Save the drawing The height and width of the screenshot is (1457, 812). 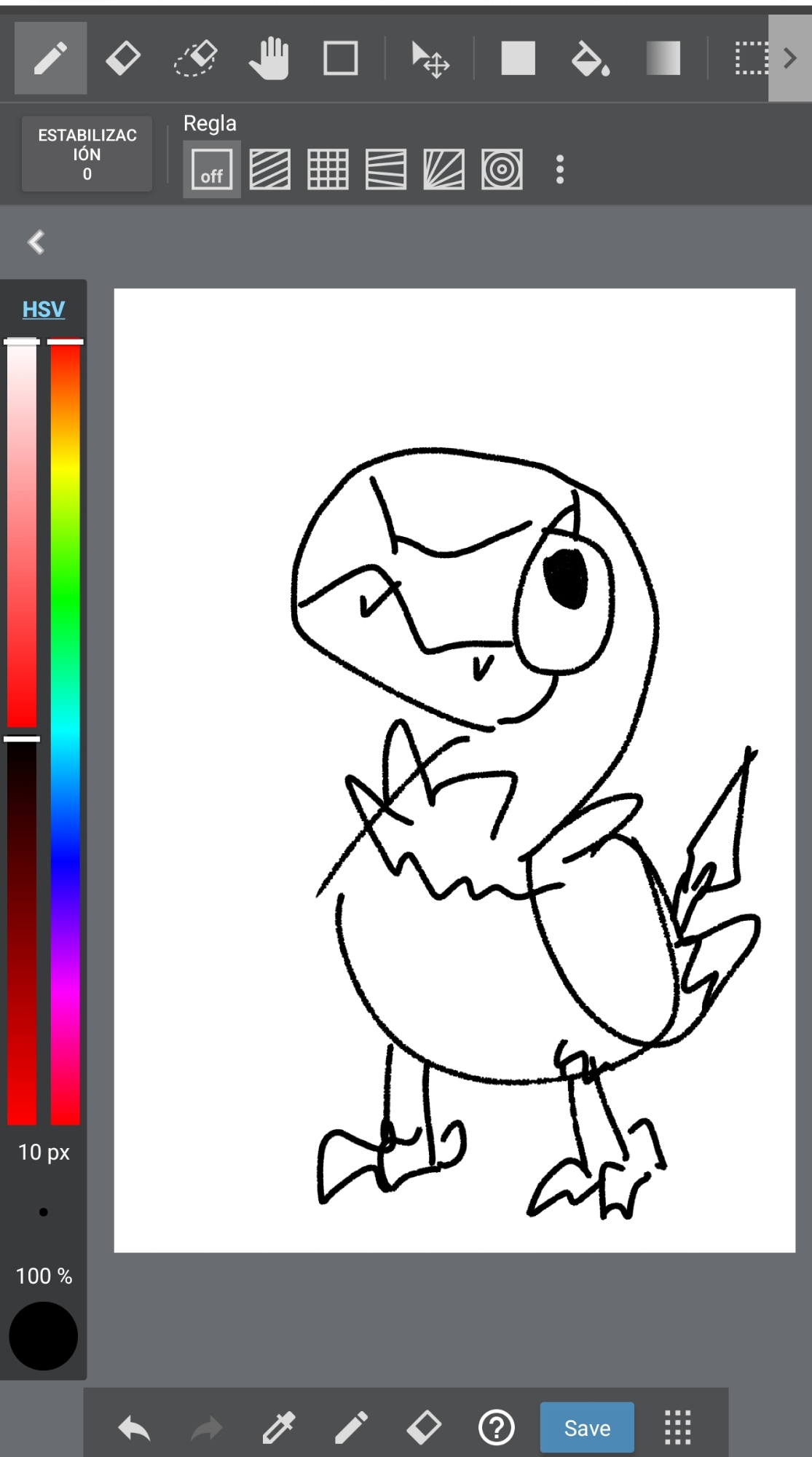click(x=587, y=1428)
